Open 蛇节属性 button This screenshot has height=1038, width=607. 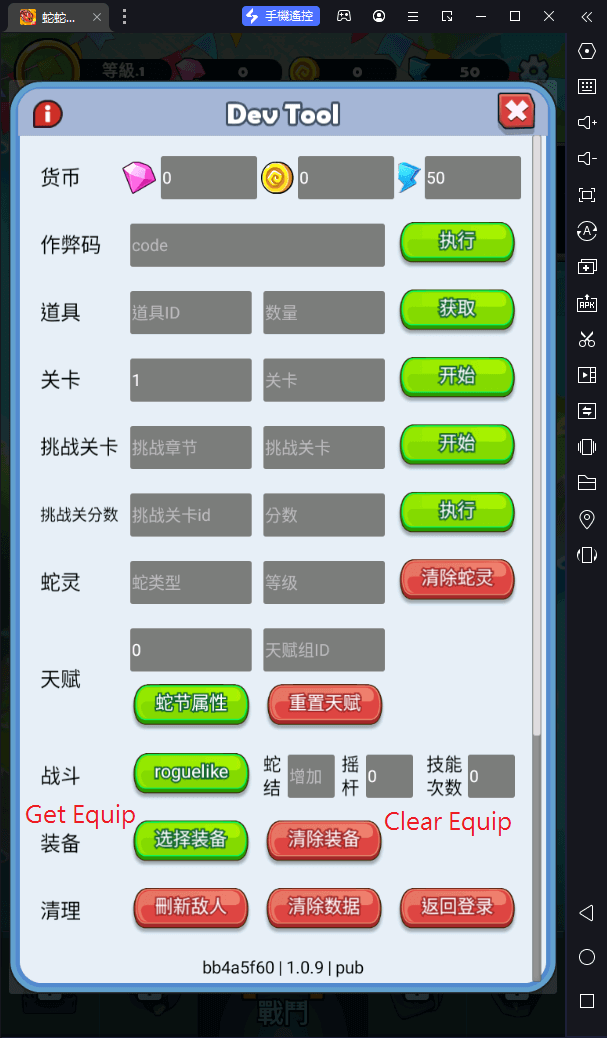[x=191, y=704]
